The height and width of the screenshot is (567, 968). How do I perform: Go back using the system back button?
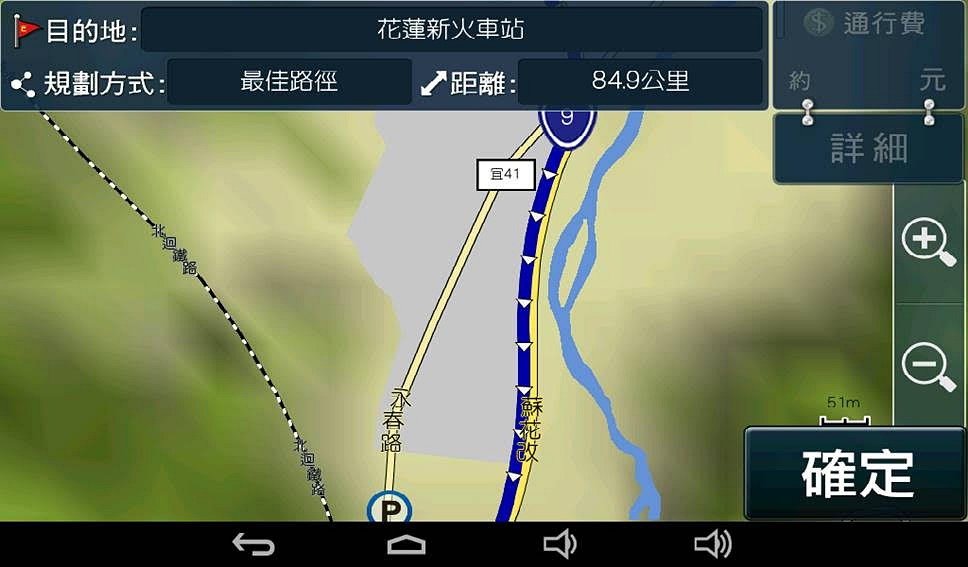(x=253, y=544)
